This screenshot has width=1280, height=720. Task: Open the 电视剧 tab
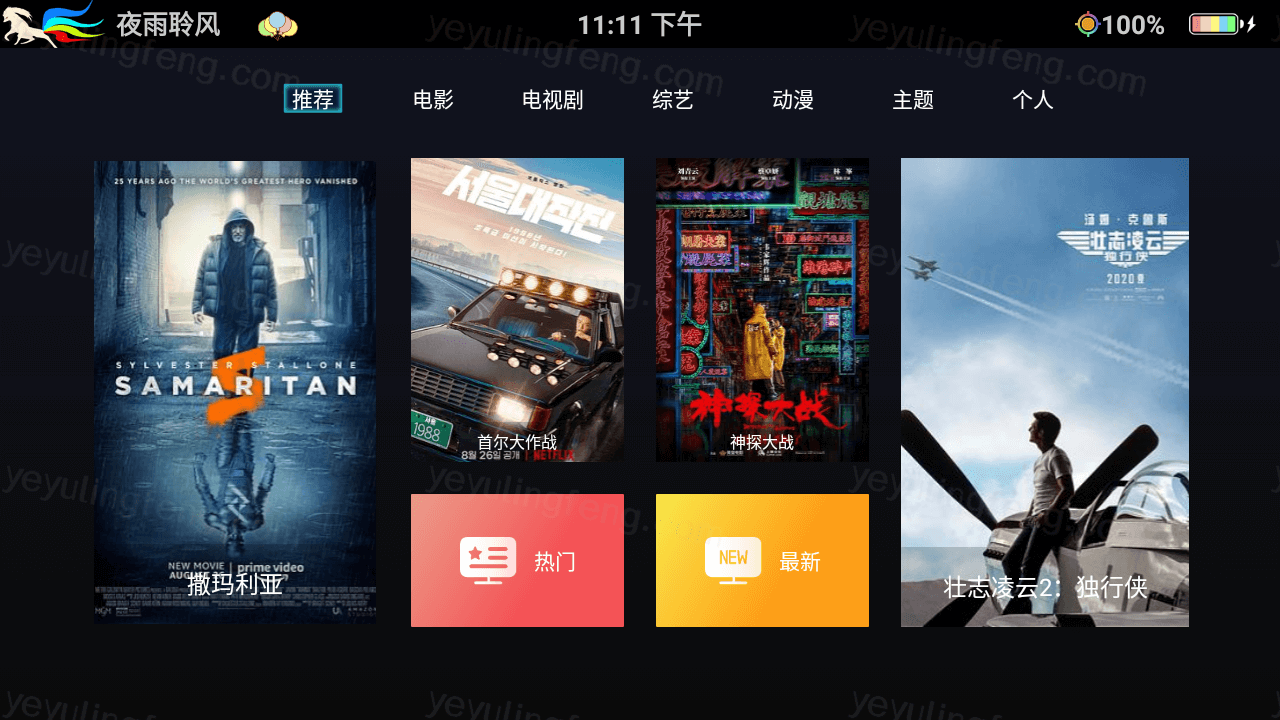[552, 99]
